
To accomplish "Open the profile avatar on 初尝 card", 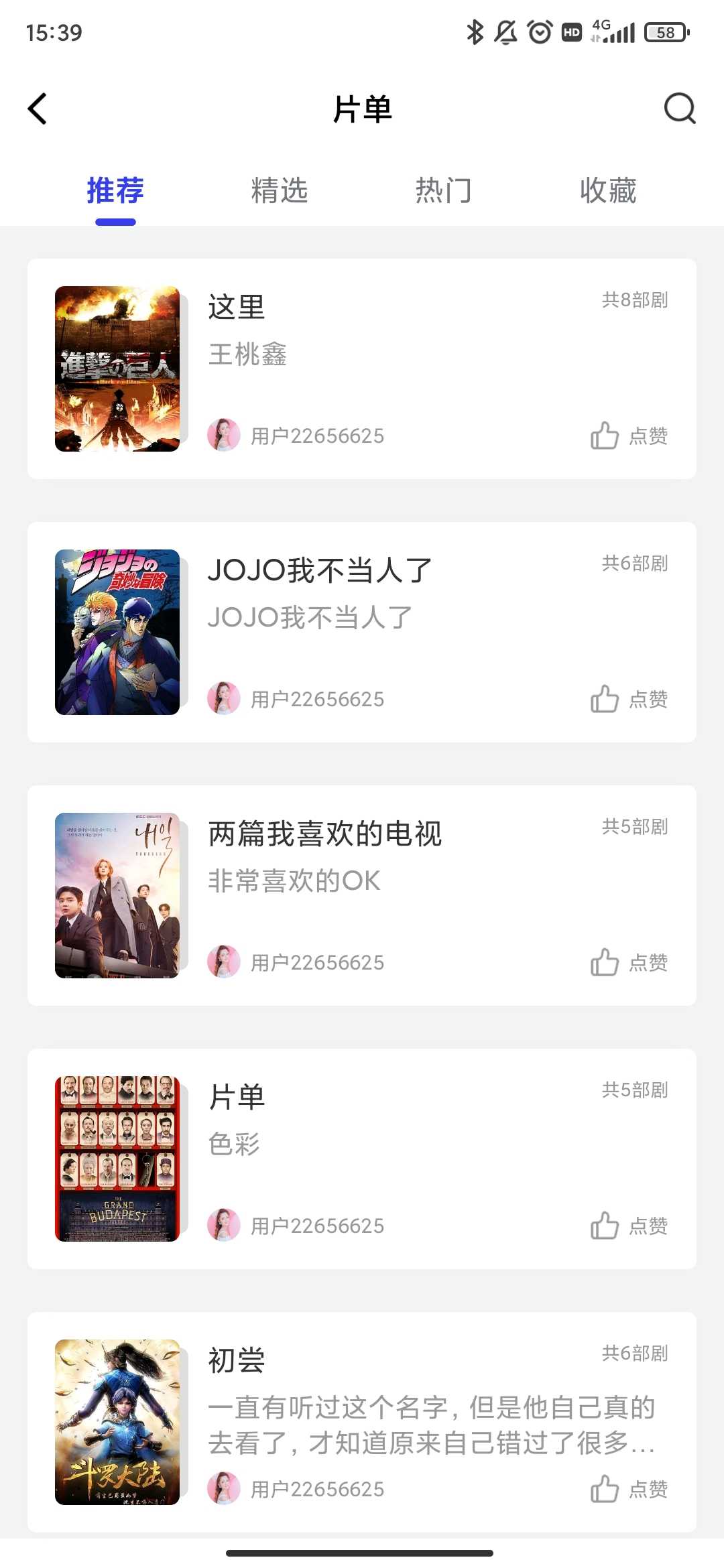I will (224, 1489).
